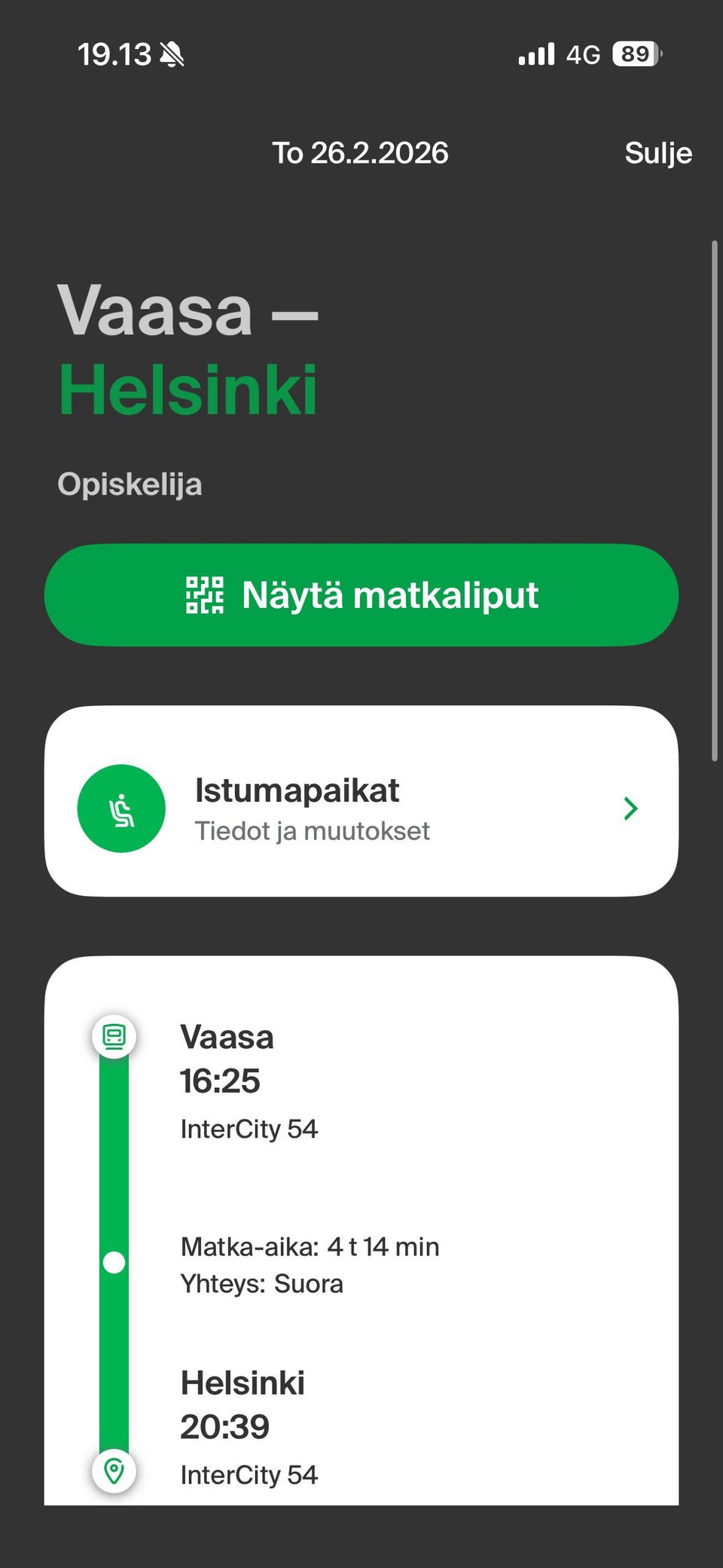This screenshot has height=1568, width=723.
Task: Open the Istumapaikat card
Action: [361, 808]
